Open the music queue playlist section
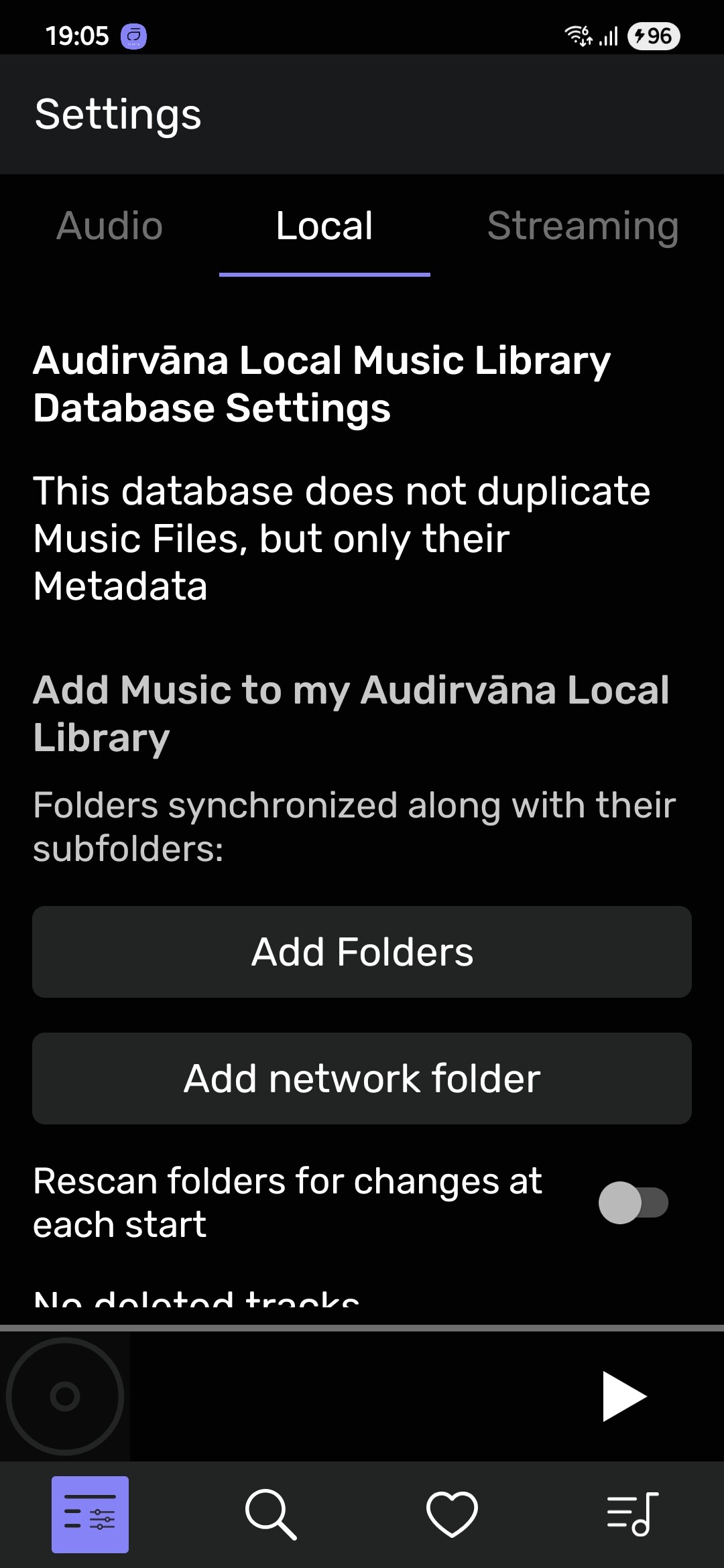Viewport: 724px width, 1568px height. pyautogui.click(x=633, y=1514)
